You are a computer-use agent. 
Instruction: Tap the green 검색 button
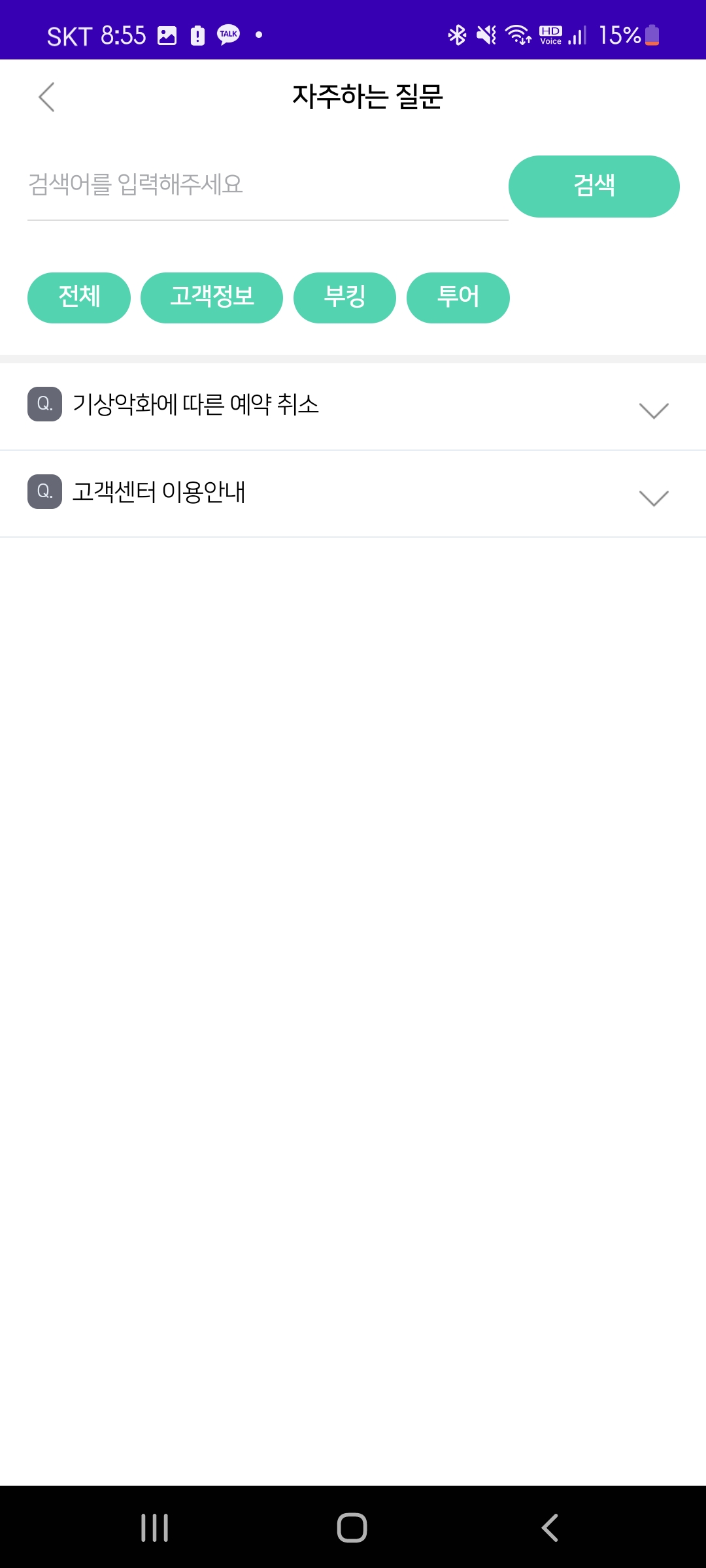click(x=594, y=186)
